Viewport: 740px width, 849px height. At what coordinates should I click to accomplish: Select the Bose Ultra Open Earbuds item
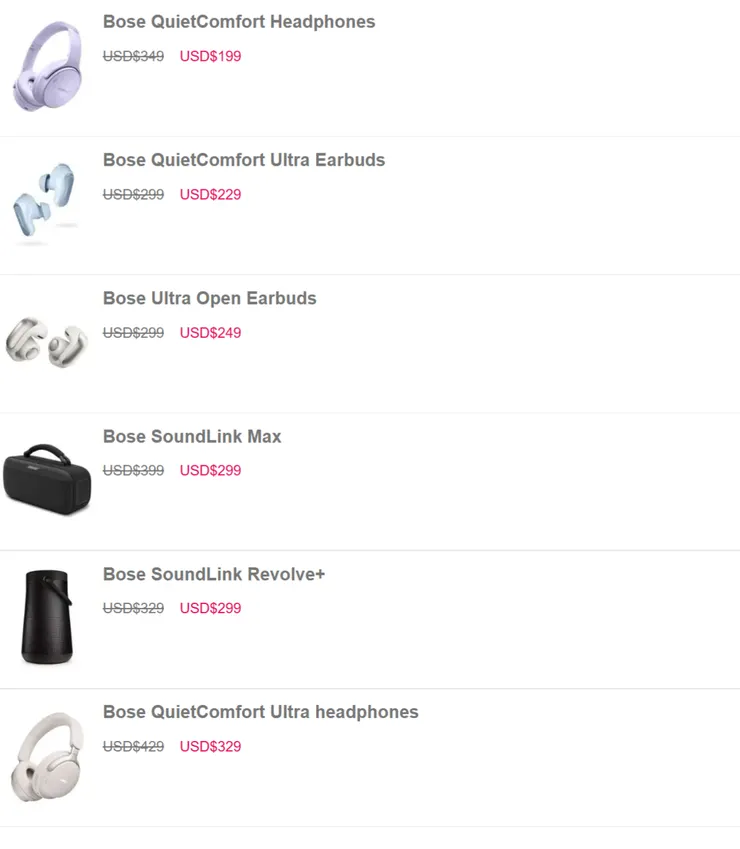pos(209,298)
